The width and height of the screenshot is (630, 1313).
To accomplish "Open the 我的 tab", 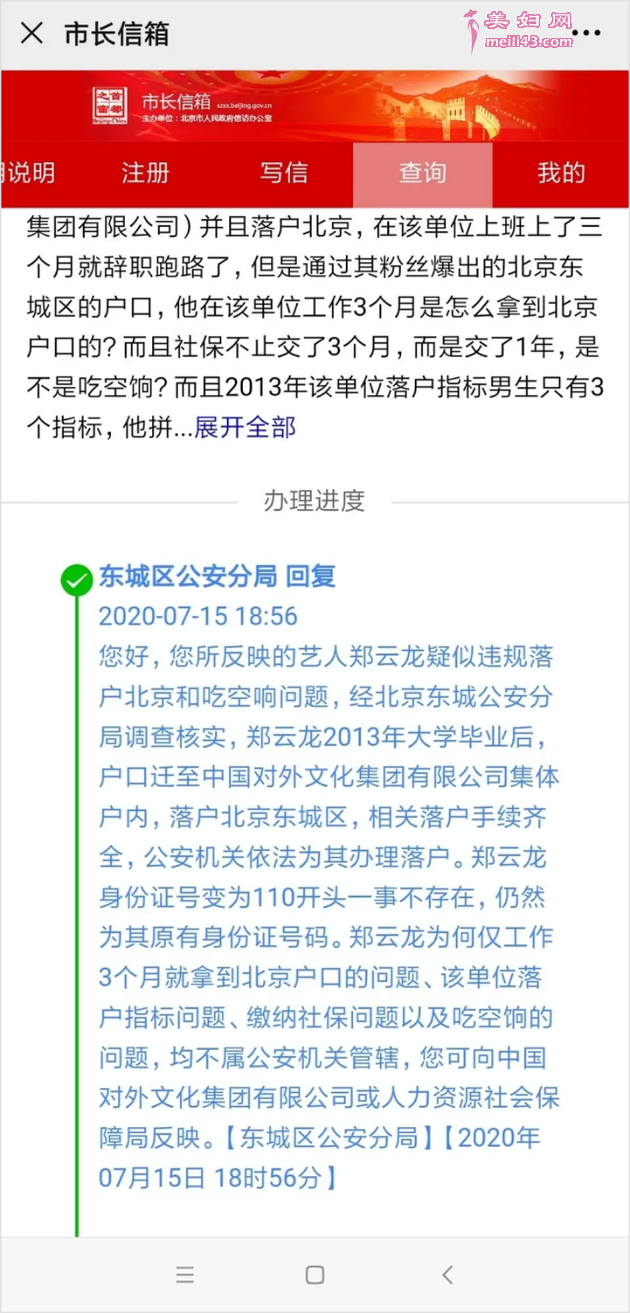I will (x=561, y=173).
